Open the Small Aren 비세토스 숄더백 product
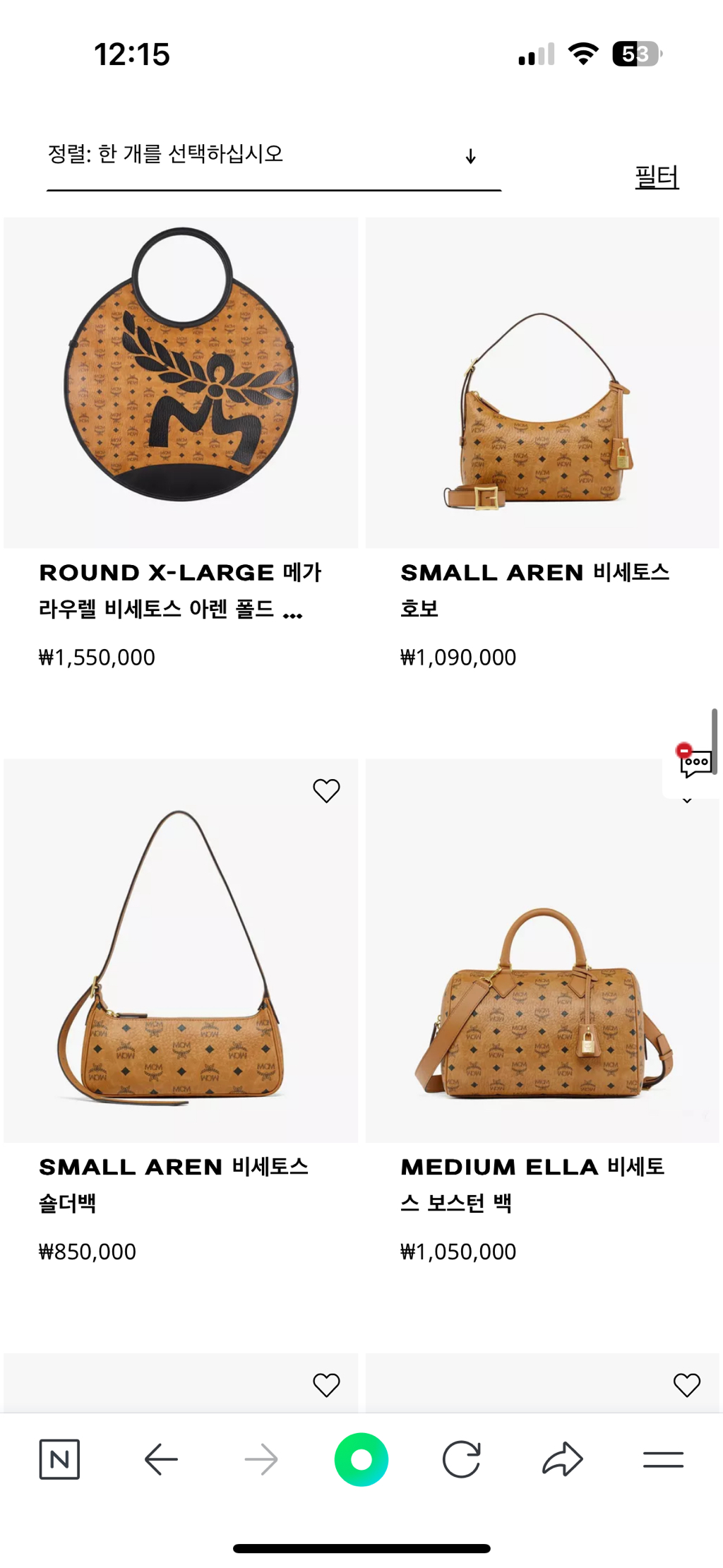This screenshot has width=723, height=1568. pyautogui.click(x=181, y=951)
